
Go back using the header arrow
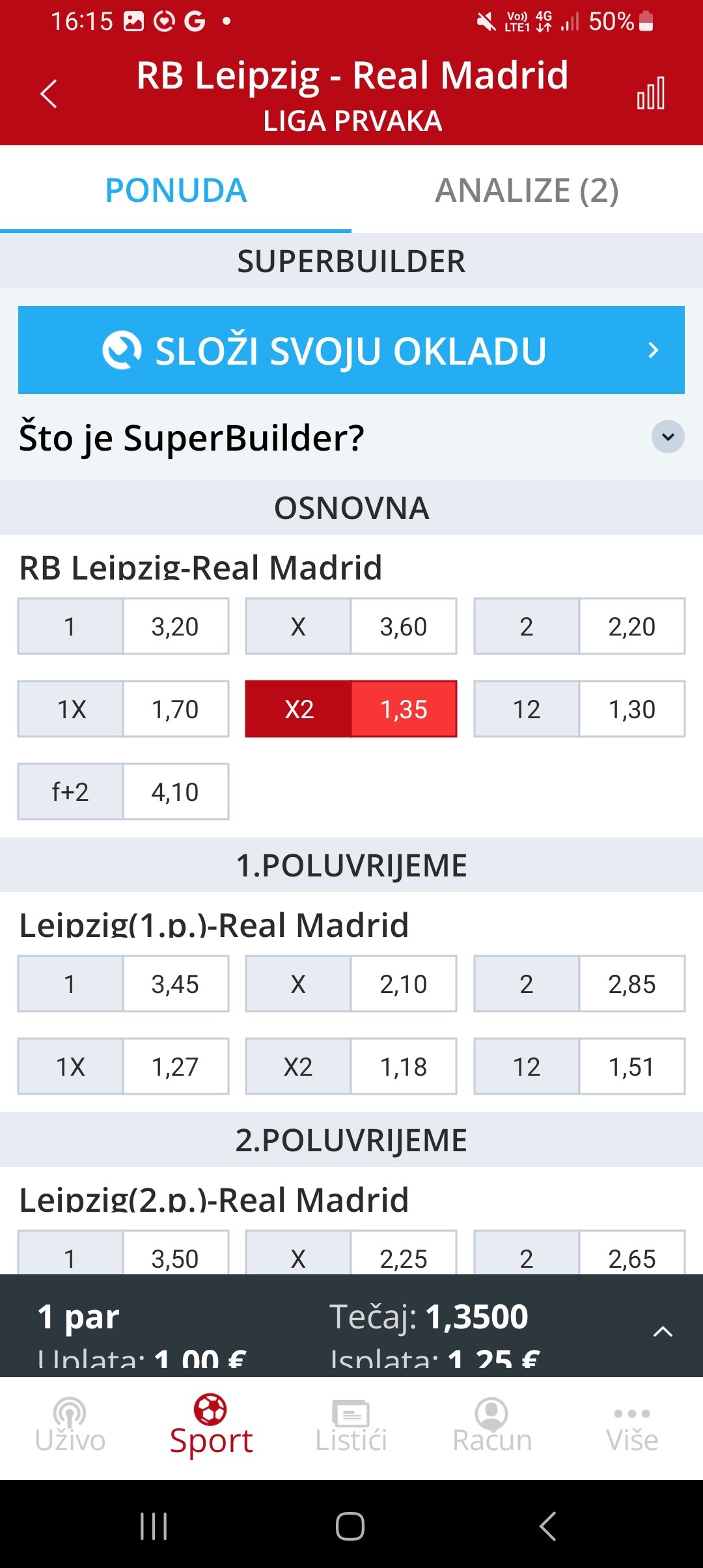[x=49, y=94]
